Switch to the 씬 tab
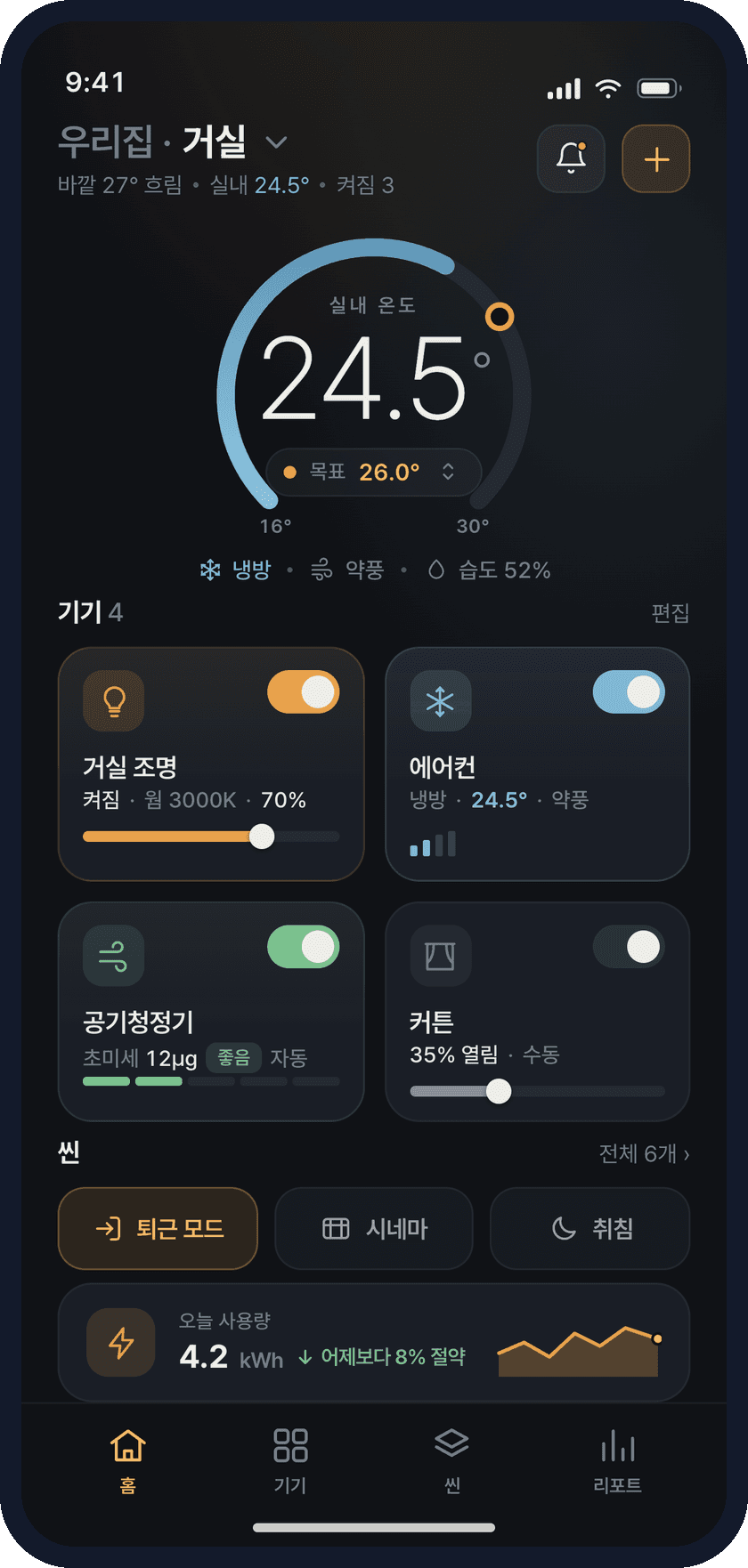This screenshot has height=1568, width=748. (x=451, y=1460)
